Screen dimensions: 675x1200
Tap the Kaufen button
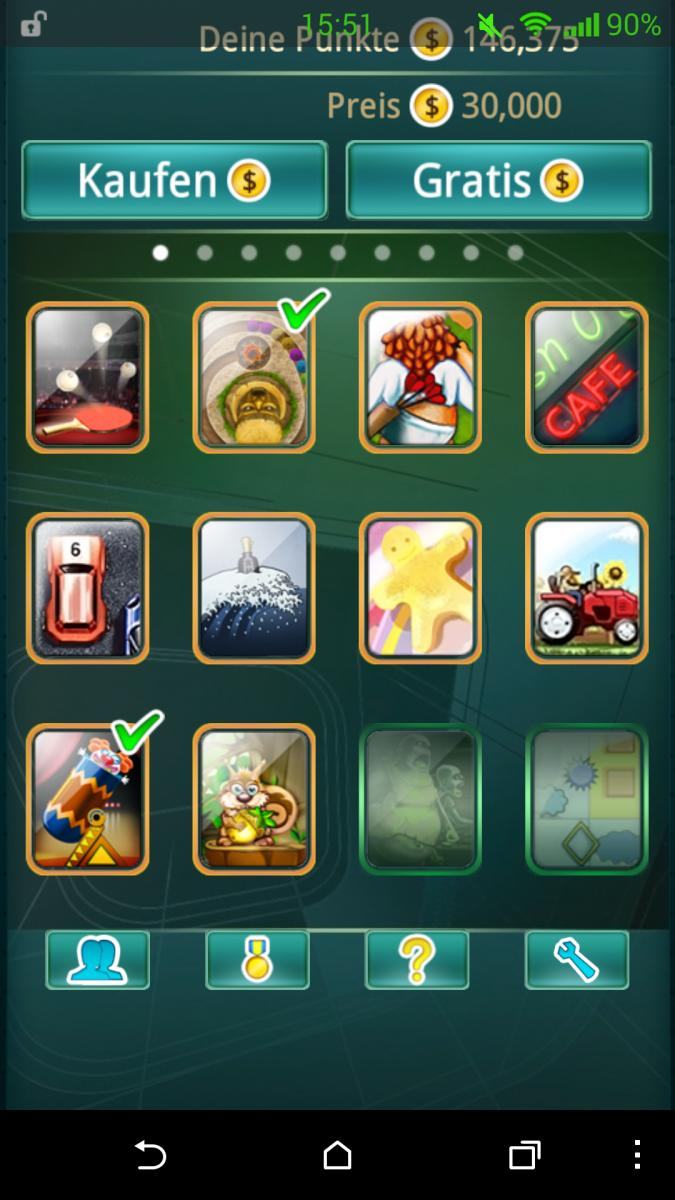point(174,180)
